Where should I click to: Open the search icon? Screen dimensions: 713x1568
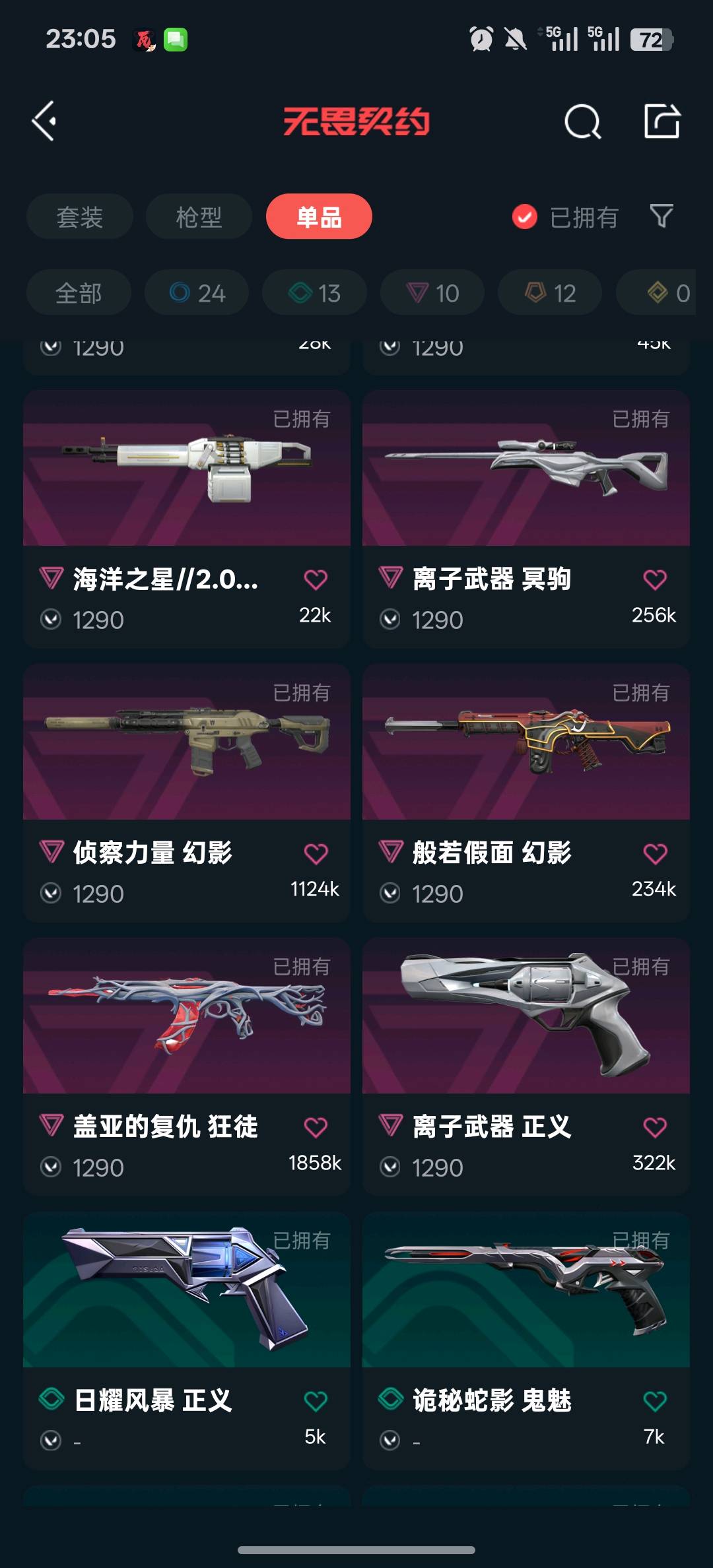[583, 121]
